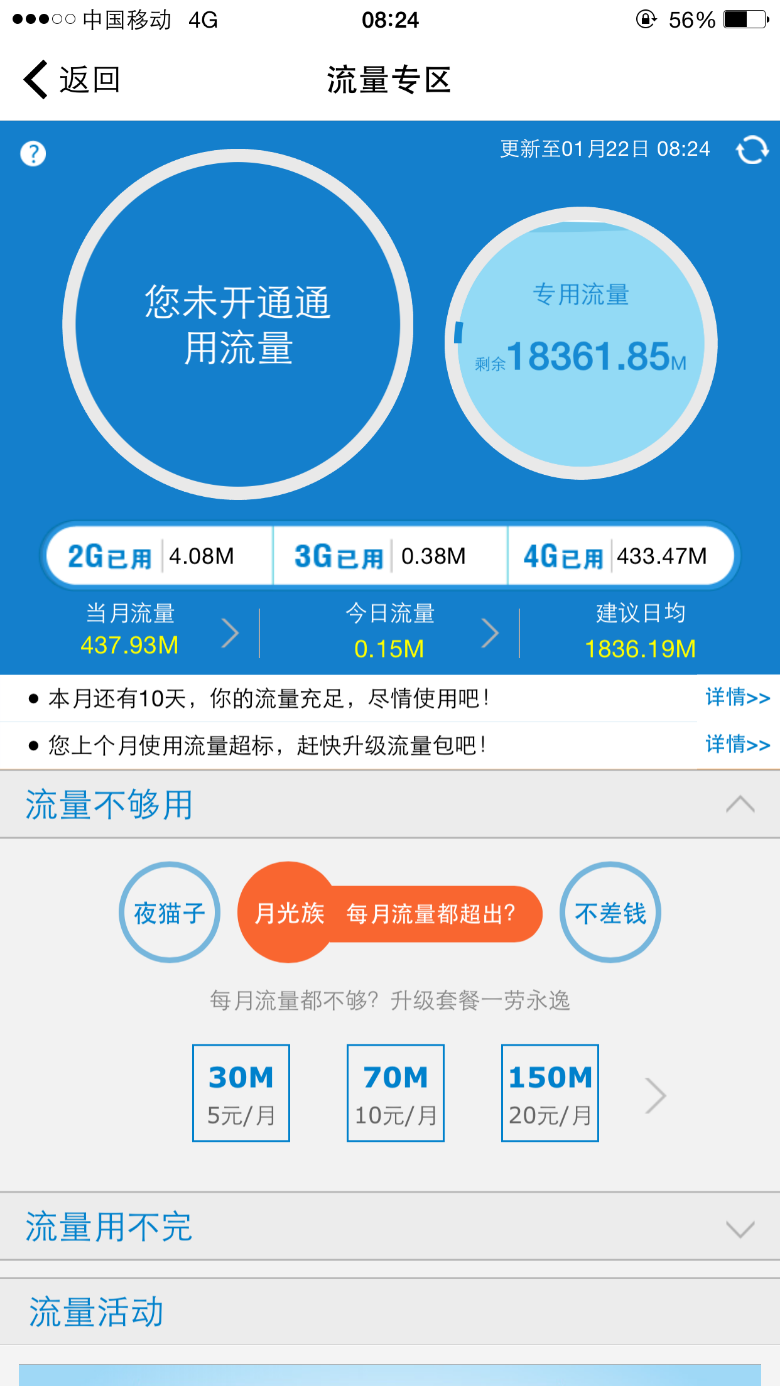780x1386 pixels.
Task: Choose the 30M 5元/月 package
Action: 241,1093
